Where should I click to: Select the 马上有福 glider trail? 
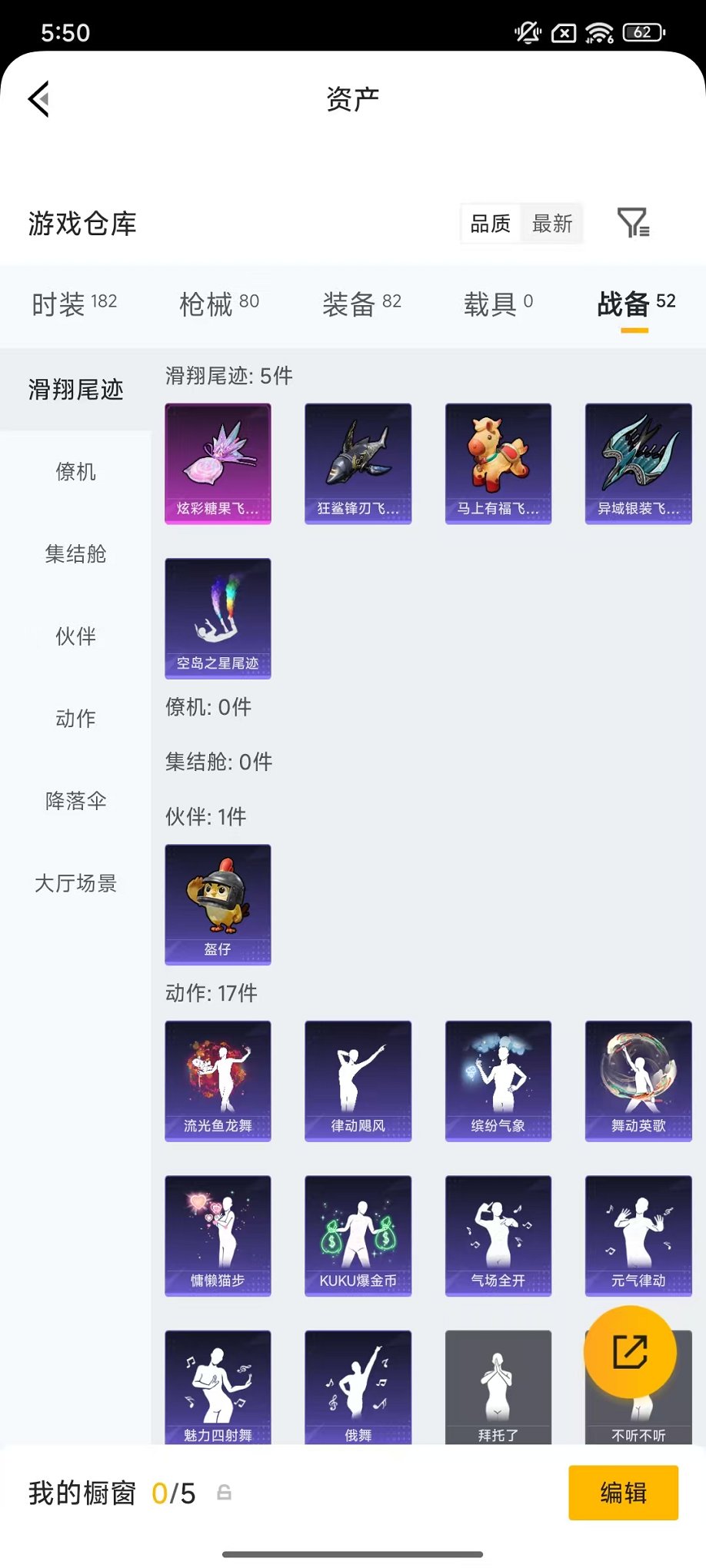pos(498,463)
